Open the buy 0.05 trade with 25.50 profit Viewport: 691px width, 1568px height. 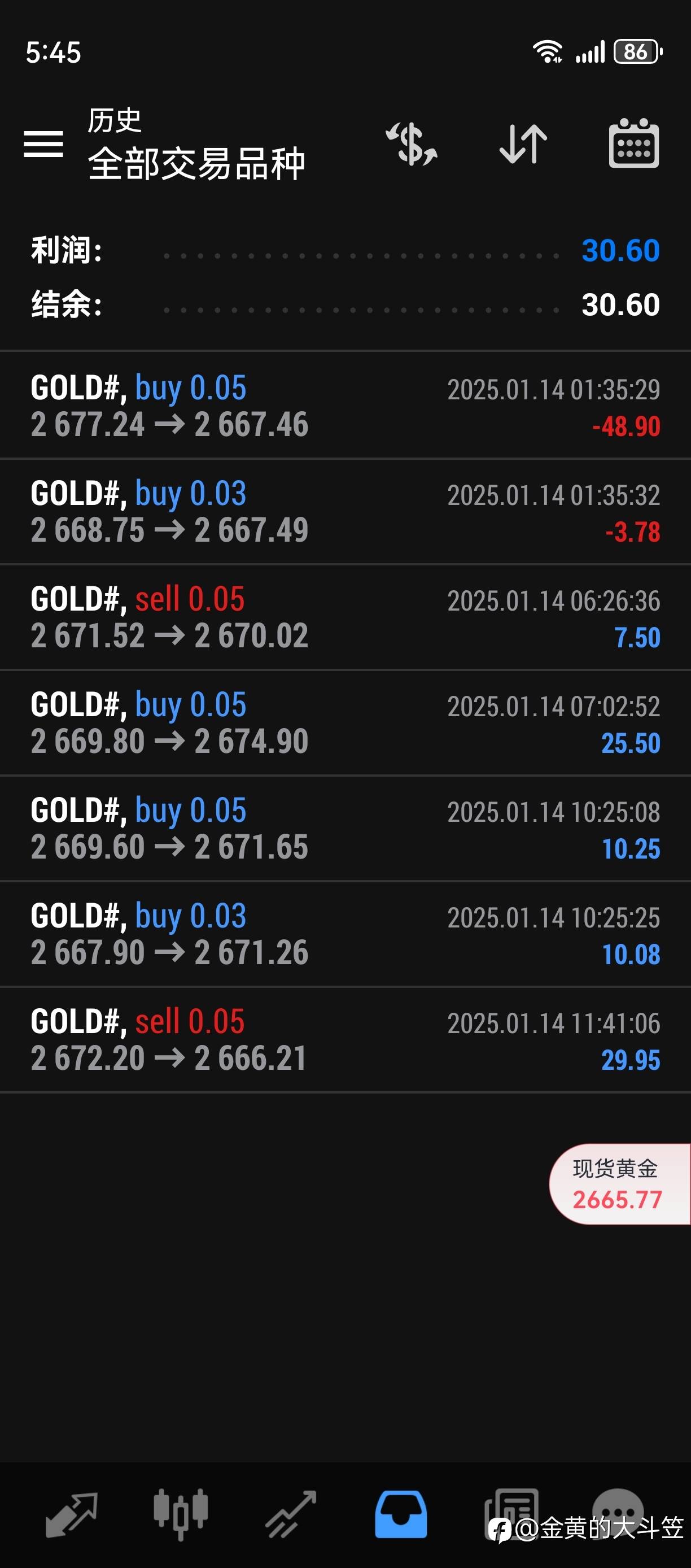[x=345, y=722]
